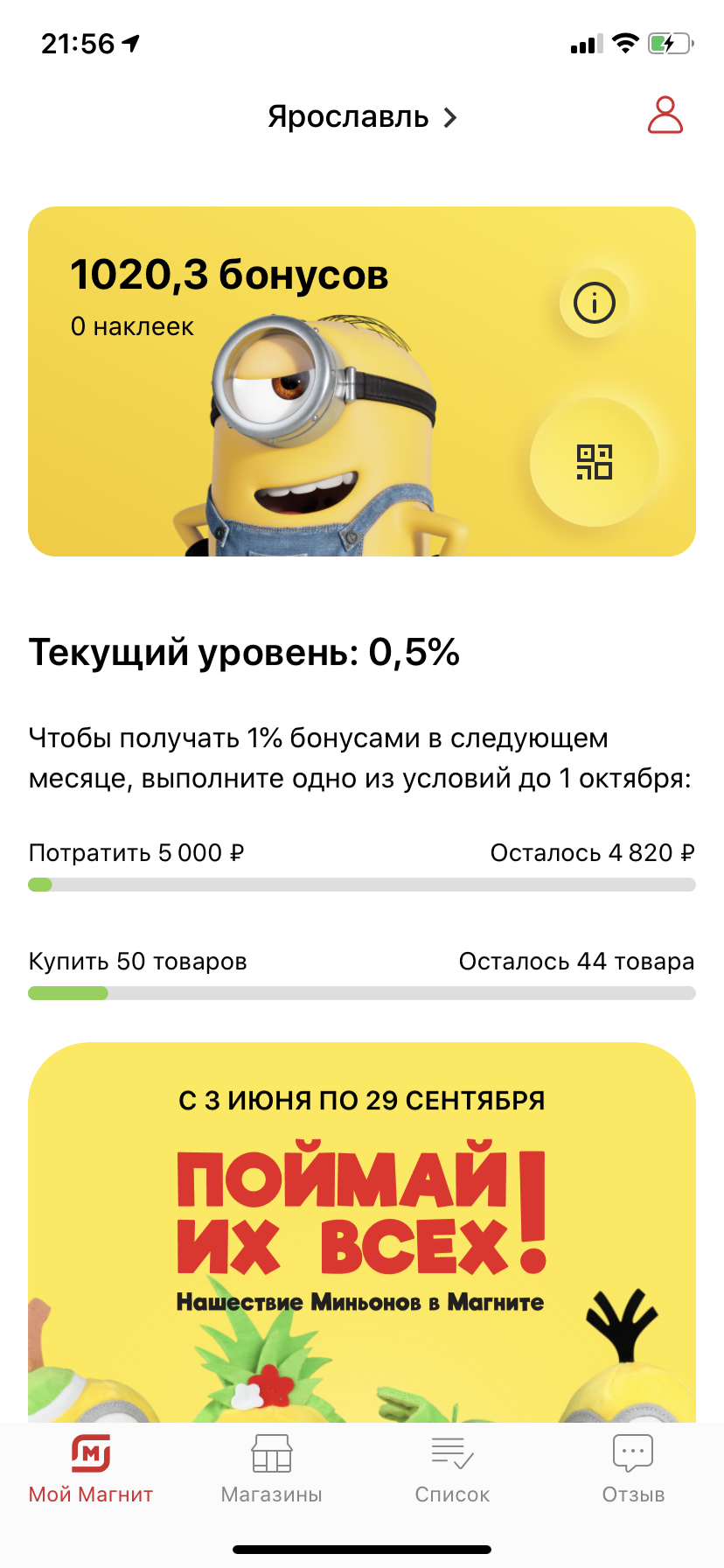Switch to the Список tab
This screenshot has height=1568, width=724.
click(452, 1470)
